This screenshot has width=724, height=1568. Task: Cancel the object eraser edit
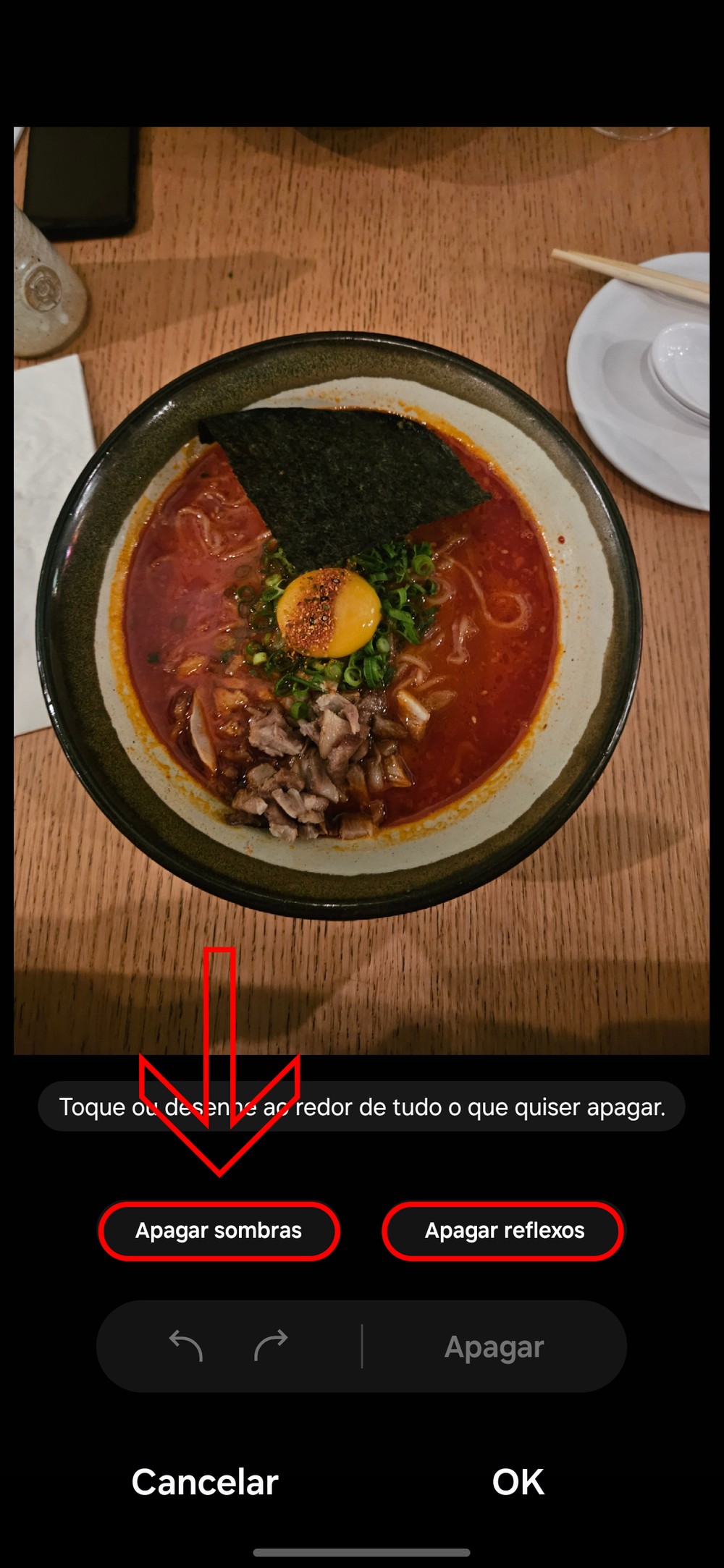205,1482
